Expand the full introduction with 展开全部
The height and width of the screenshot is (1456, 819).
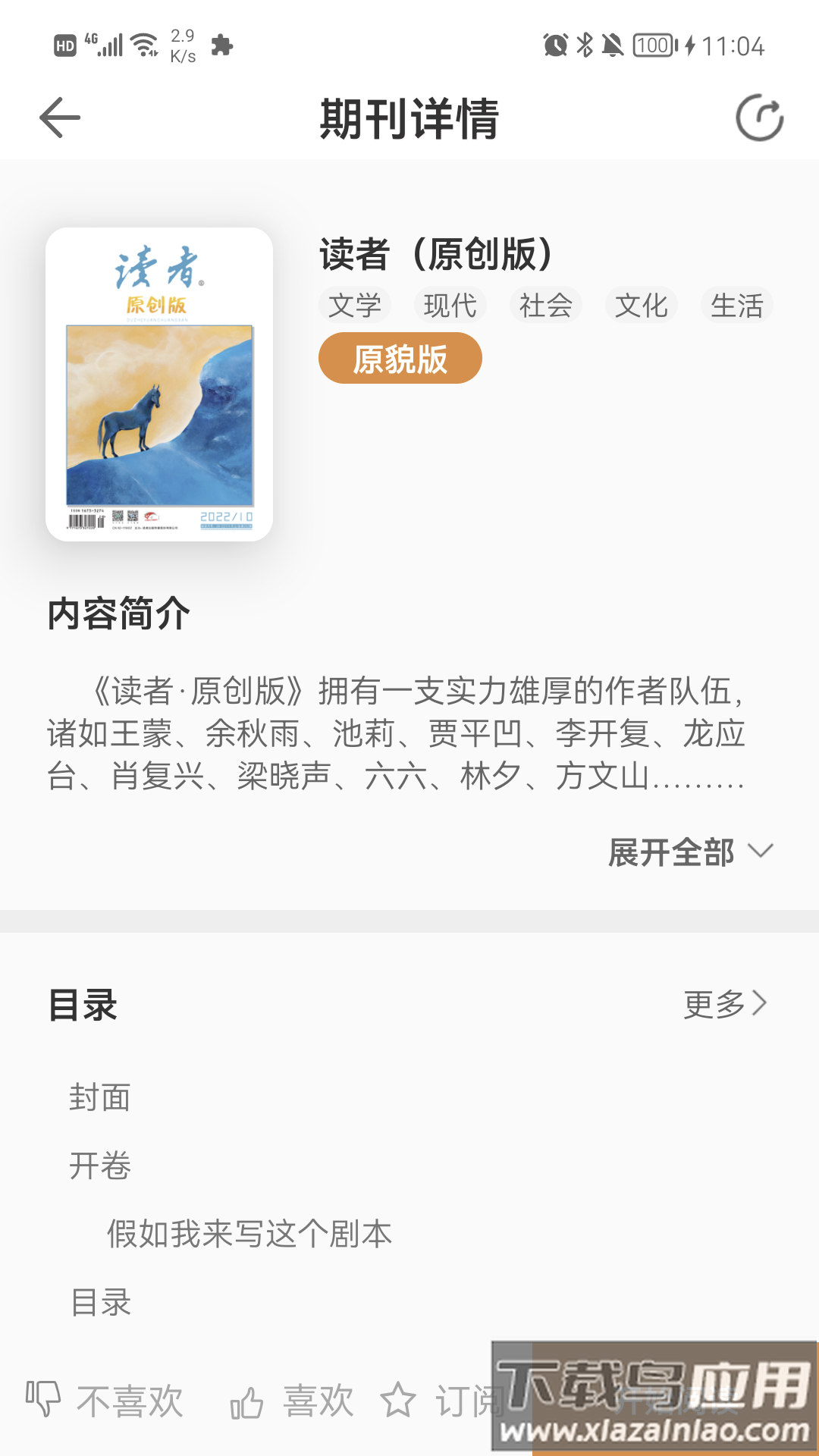[x=671, y=852]
